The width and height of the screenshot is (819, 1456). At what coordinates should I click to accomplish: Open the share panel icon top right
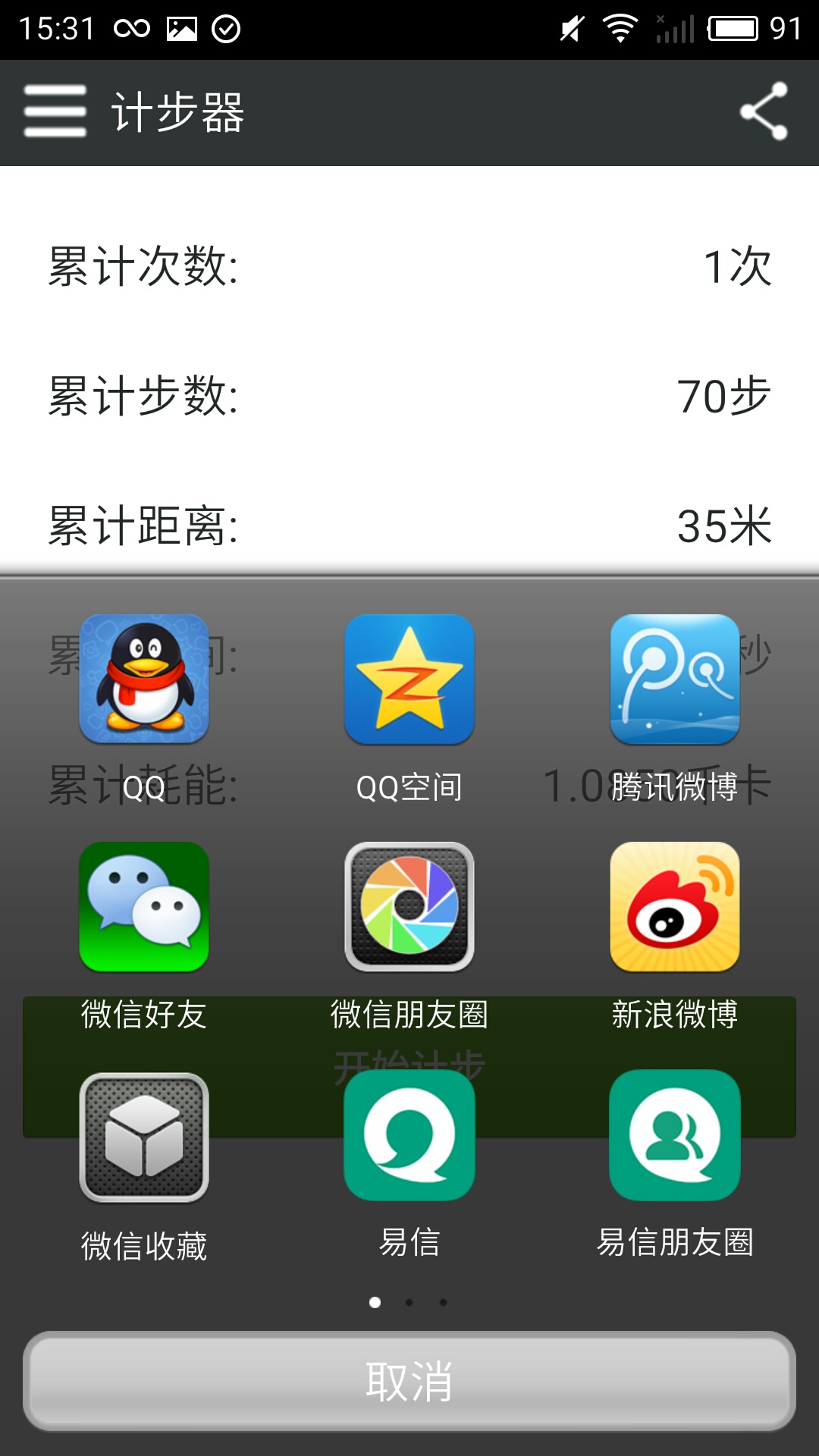pos(766,111)
